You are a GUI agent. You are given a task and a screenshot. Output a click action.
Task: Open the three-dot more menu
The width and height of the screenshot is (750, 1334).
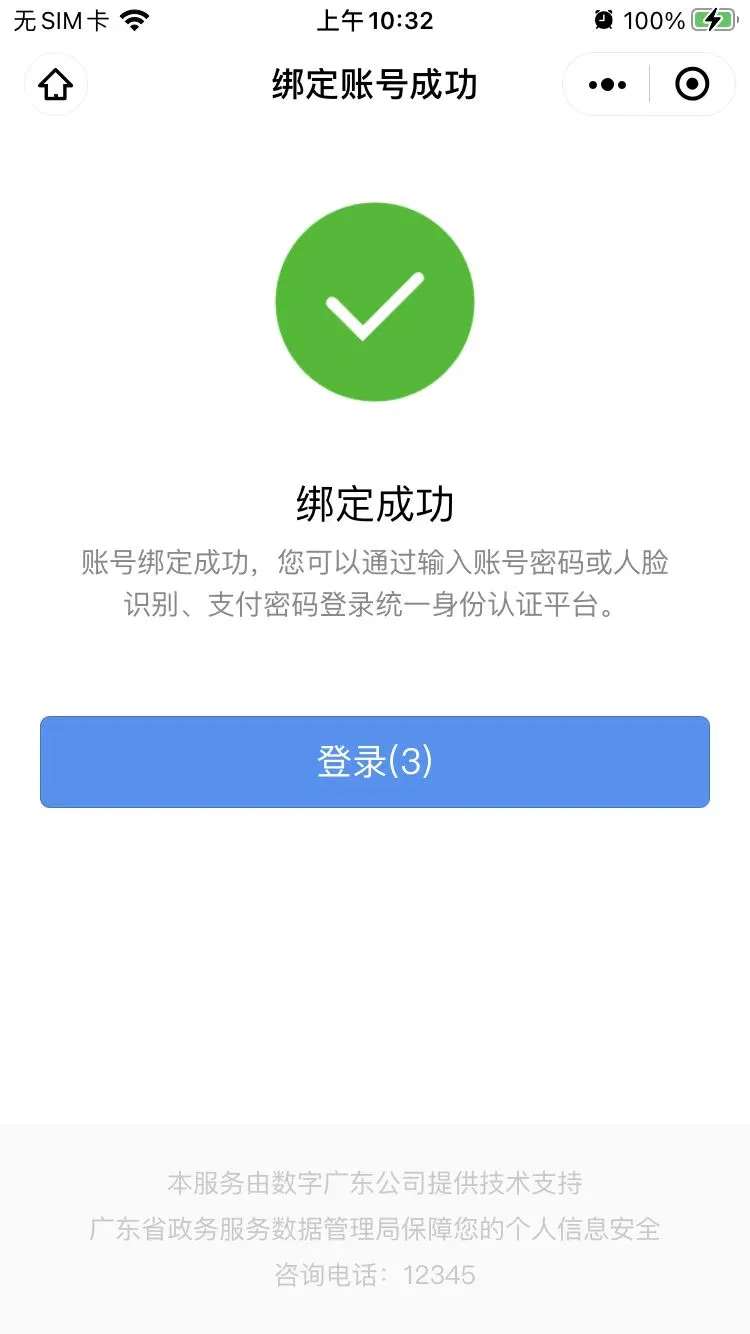[607, 85]
